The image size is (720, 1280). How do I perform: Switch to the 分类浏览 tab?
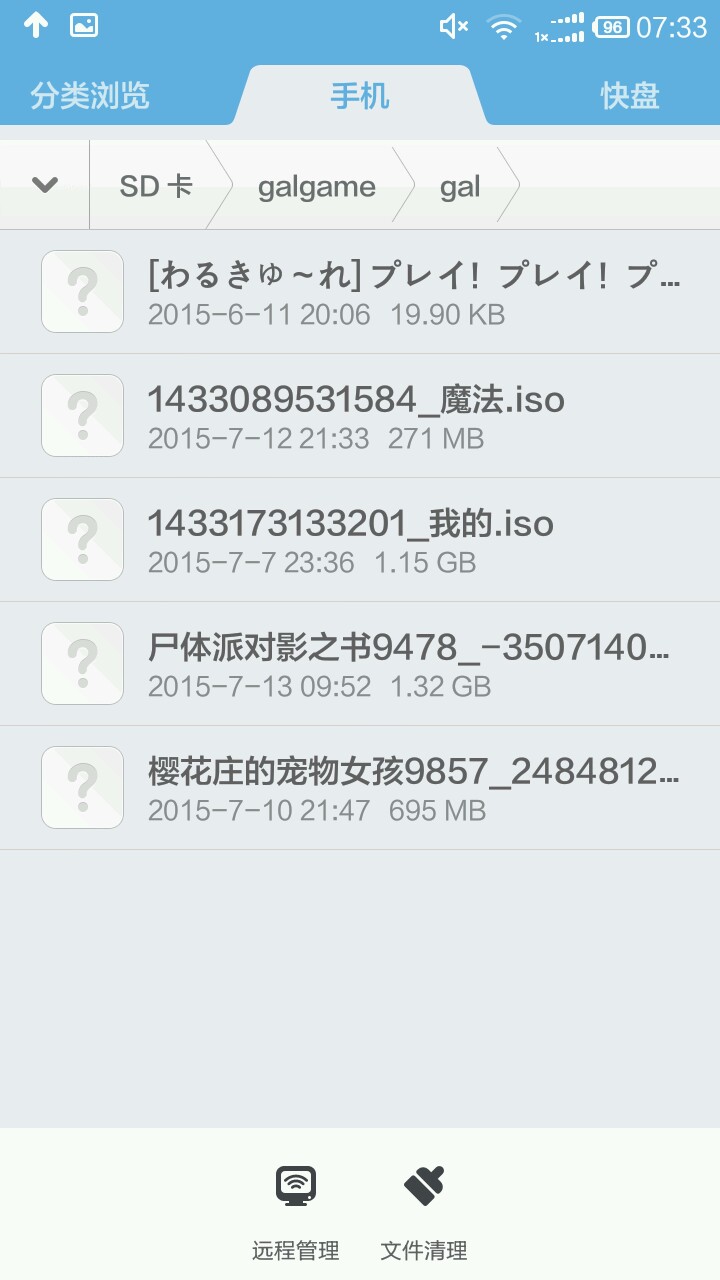pos(90,96)
